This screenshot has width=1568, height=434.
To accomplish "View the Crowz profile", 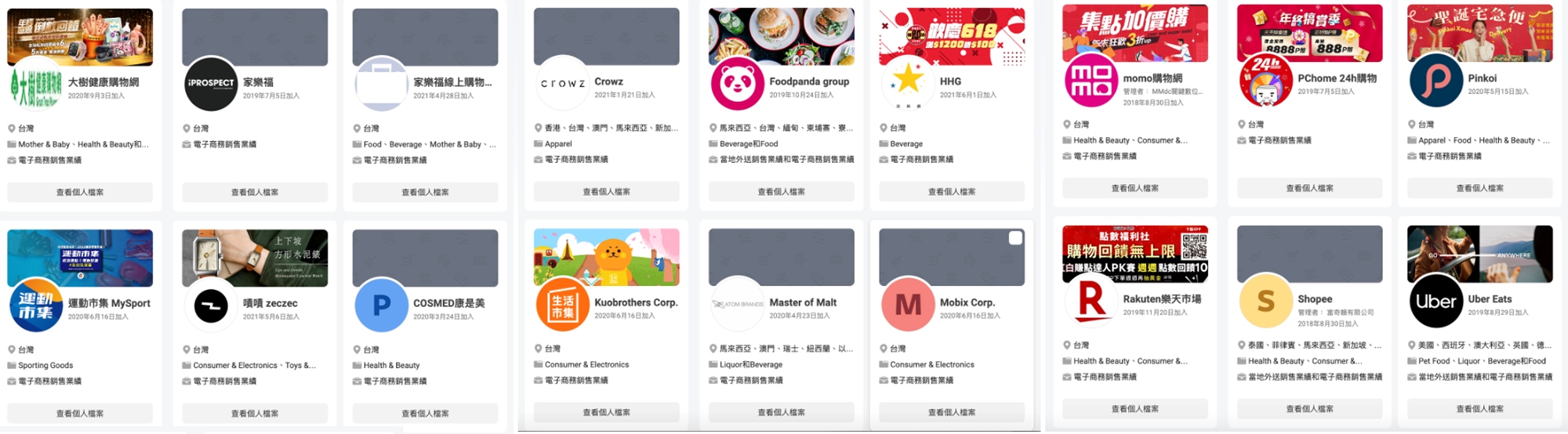I will 606,191.
